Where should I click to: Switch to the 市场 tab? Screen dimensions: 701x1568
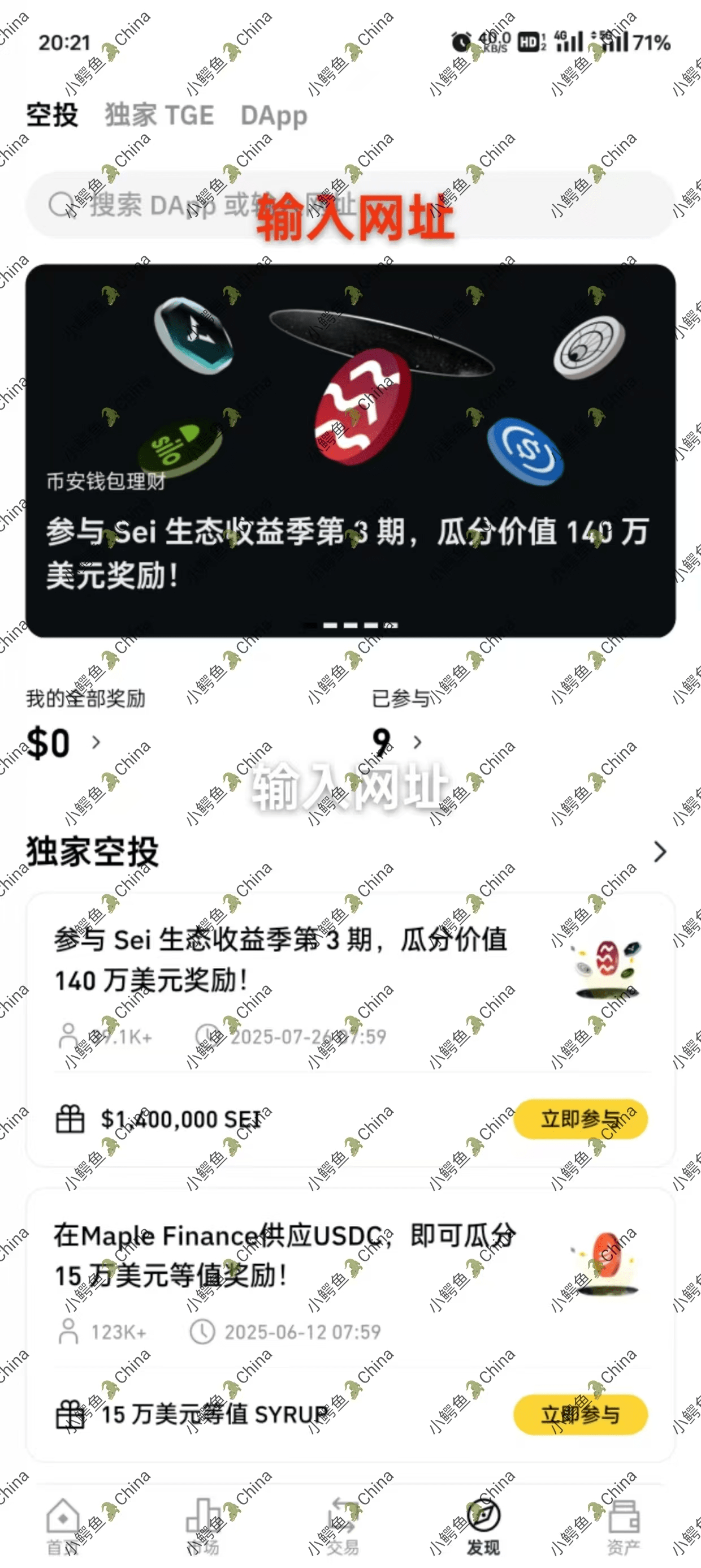point(202,1527)
